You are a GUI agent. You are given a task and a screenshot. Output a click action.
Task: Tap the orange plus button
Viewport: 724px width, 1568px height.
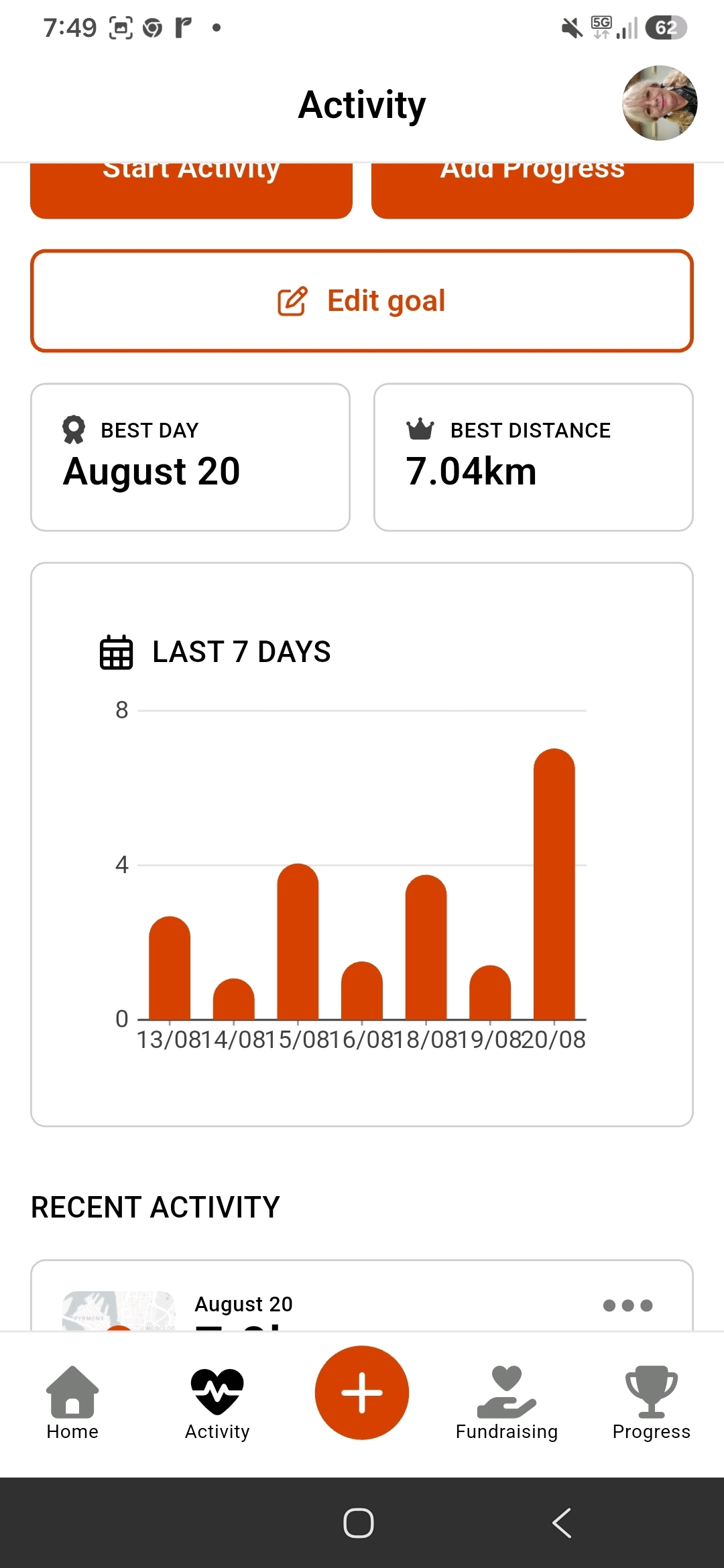[x=362, y=1392]
